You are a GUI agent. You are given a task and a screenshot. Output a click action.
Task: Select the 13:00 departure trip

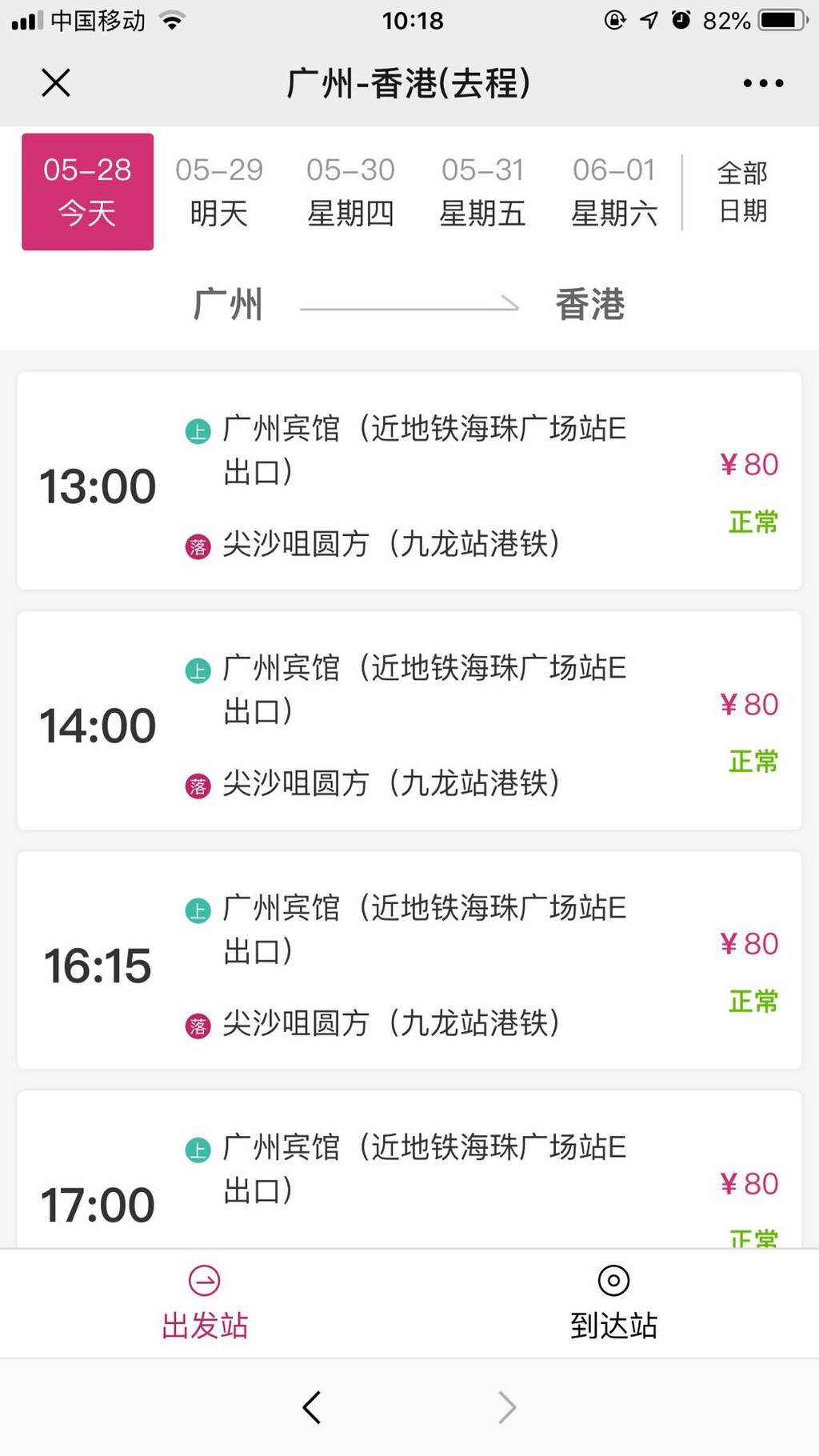click(409, 482)
